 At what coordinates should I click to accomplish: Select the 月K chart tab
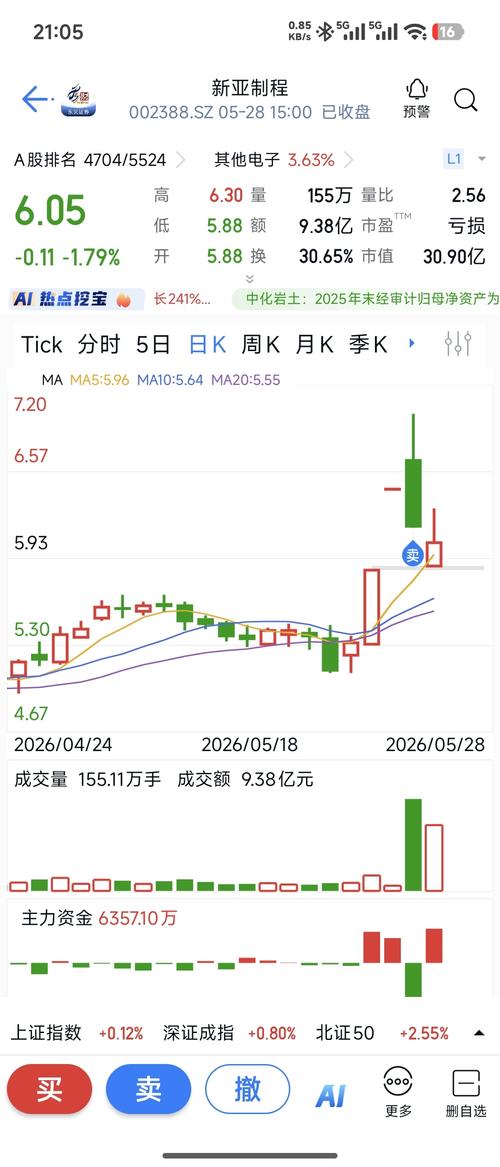click(313, 344)
